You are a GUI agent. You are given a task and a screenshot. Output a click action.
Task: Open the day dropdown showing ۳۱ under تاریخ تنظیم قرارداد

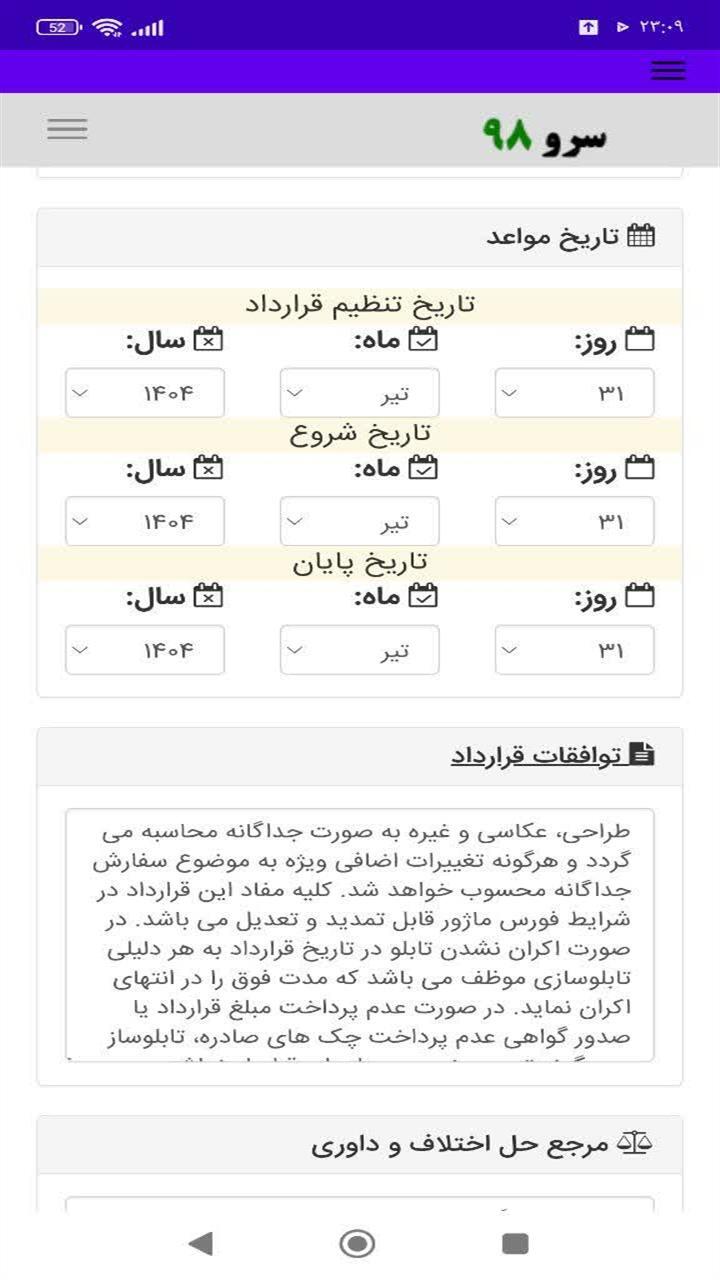[574, 392]
